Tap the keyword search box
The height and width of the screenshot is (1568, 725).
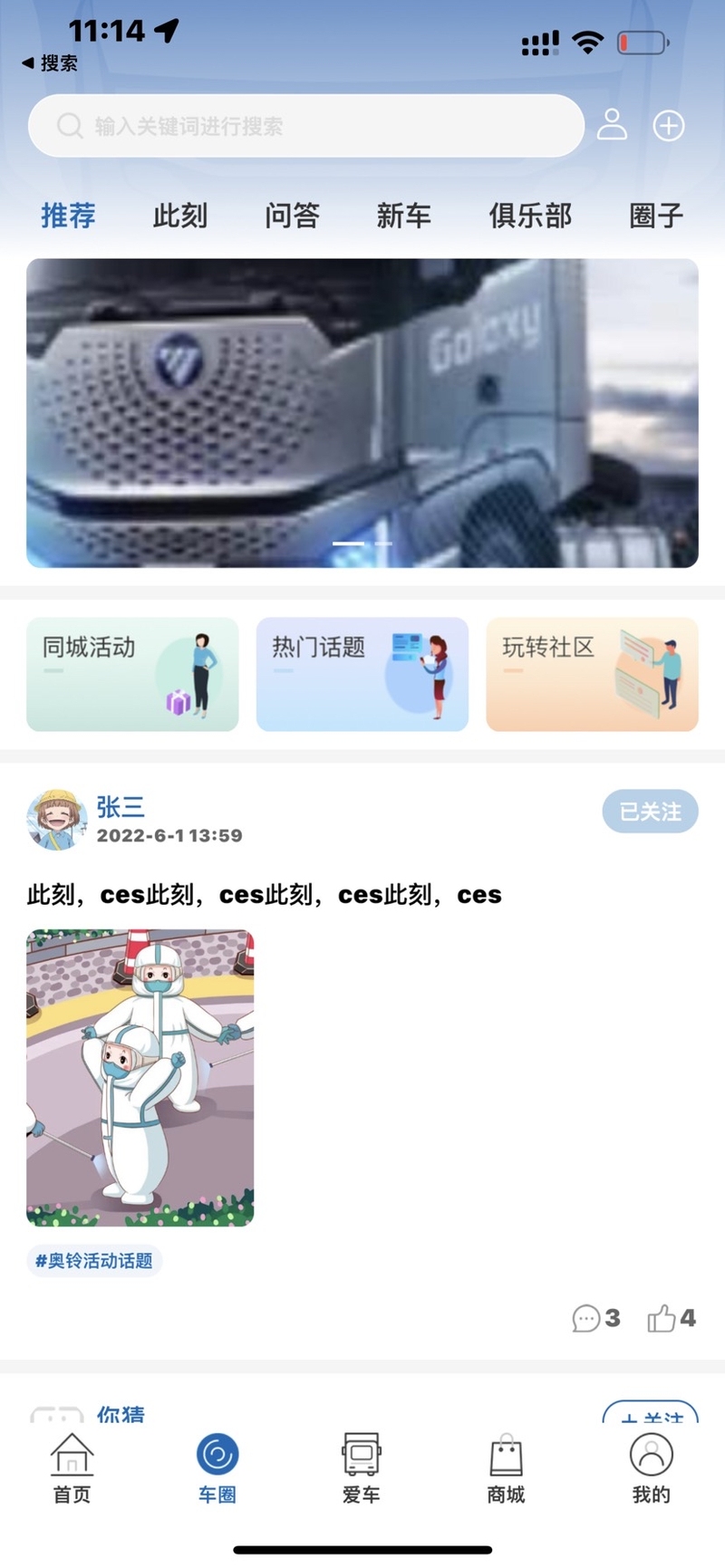click(305, 126)
